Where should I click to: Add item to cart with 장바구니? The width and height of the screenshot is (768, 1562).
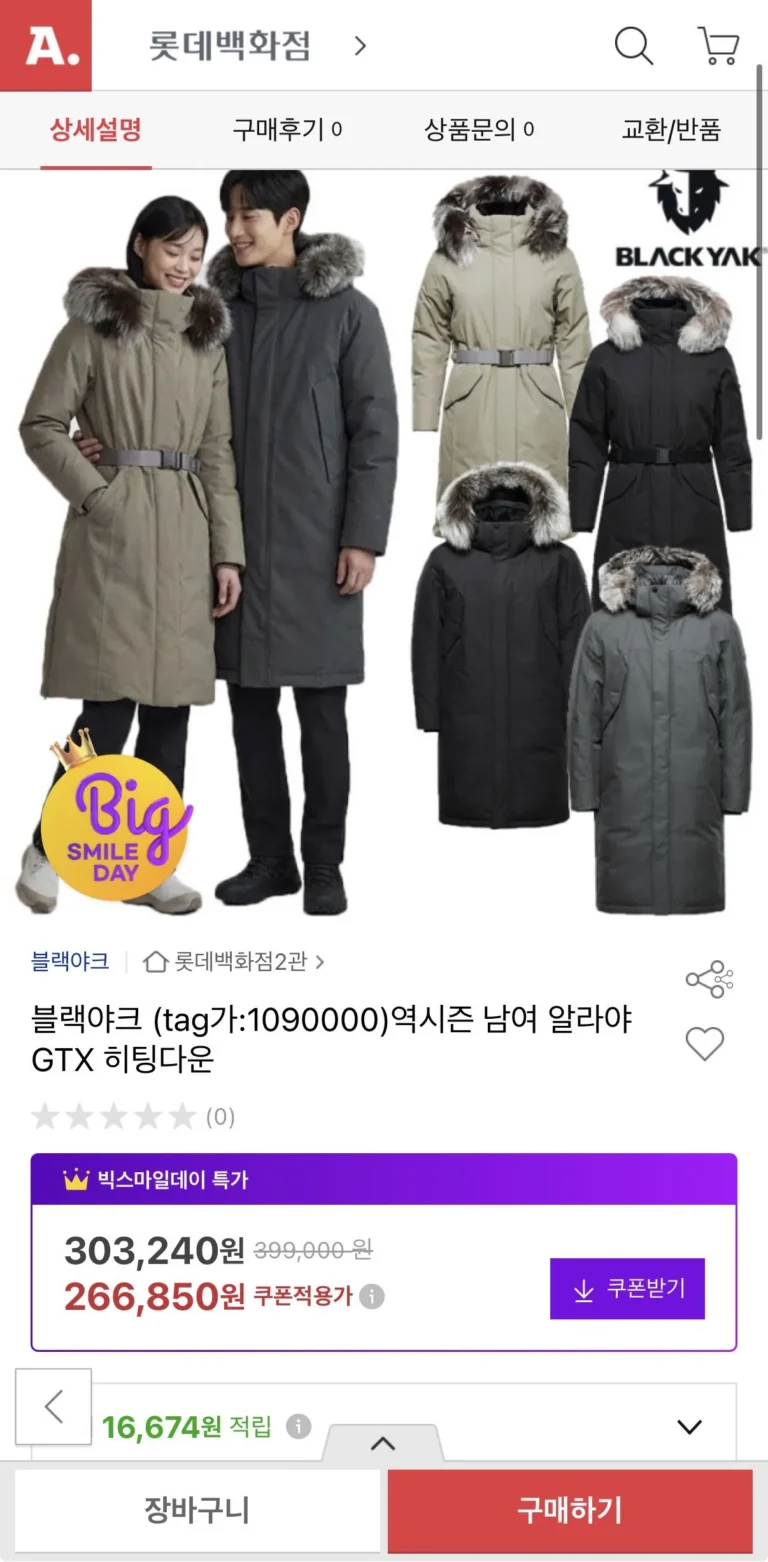(197, 1510)
